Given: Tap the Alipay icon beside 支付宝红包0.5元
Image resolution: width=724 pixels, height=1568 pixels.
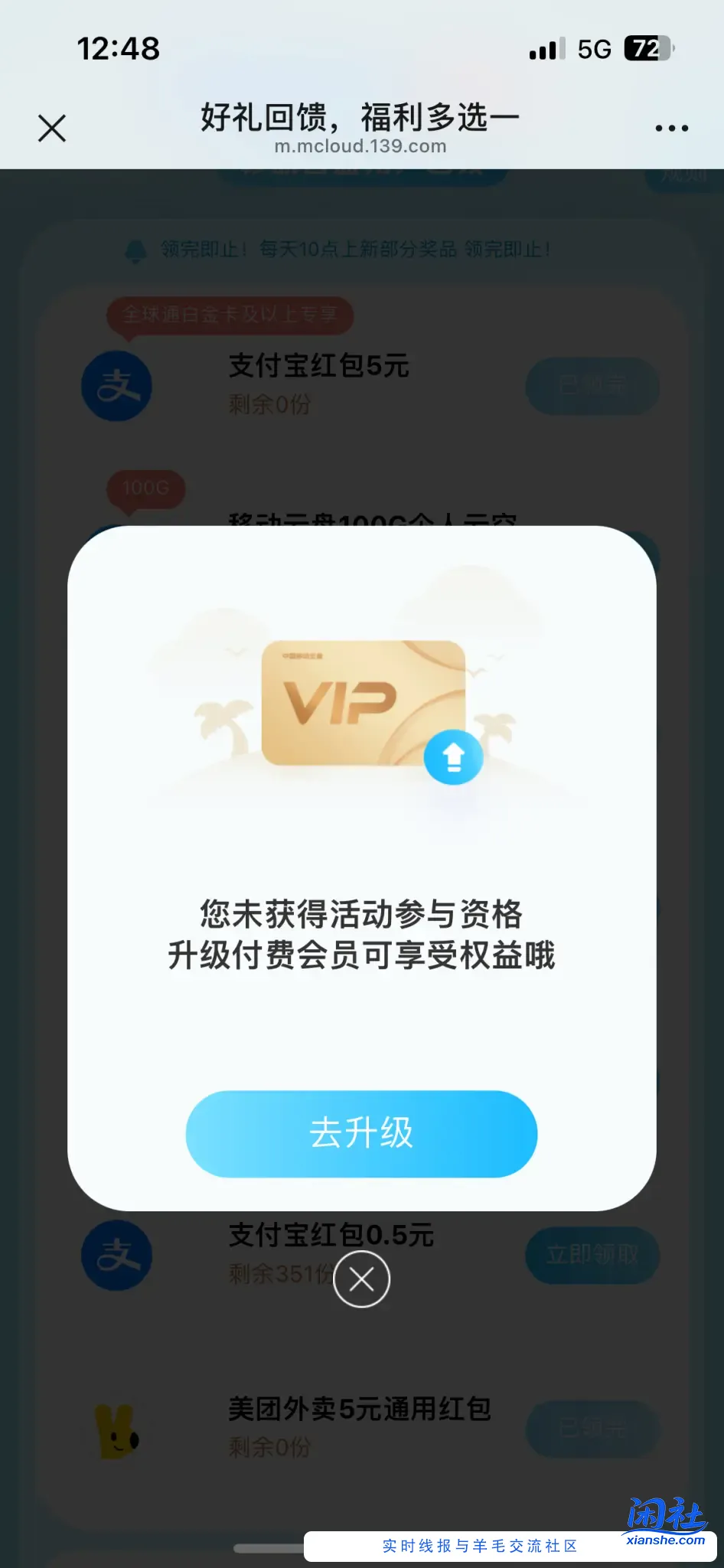Looking at the screenshot, I should tap(116, 1256).
